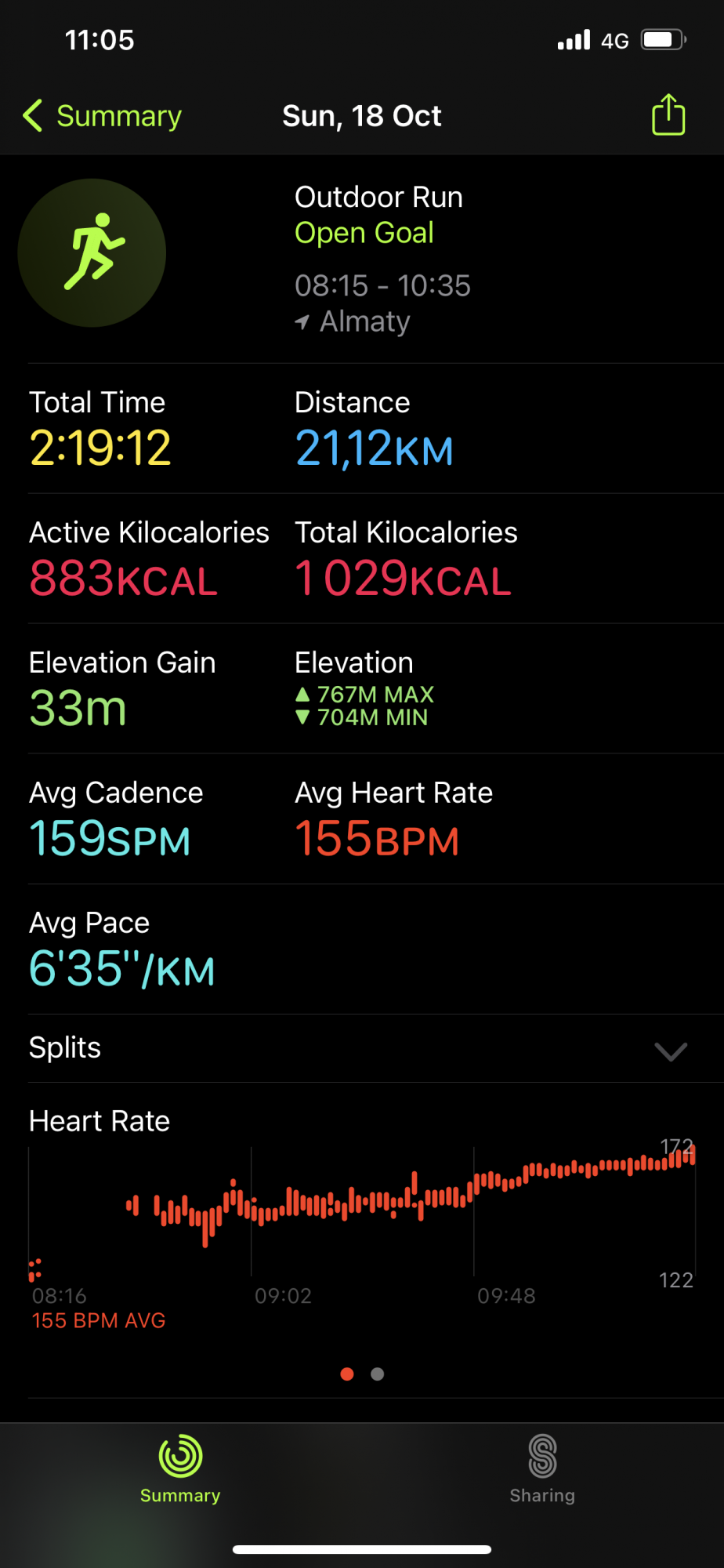
Task: Expand the Splits section
Action: pyautogui.click(x=670, y=1051)
